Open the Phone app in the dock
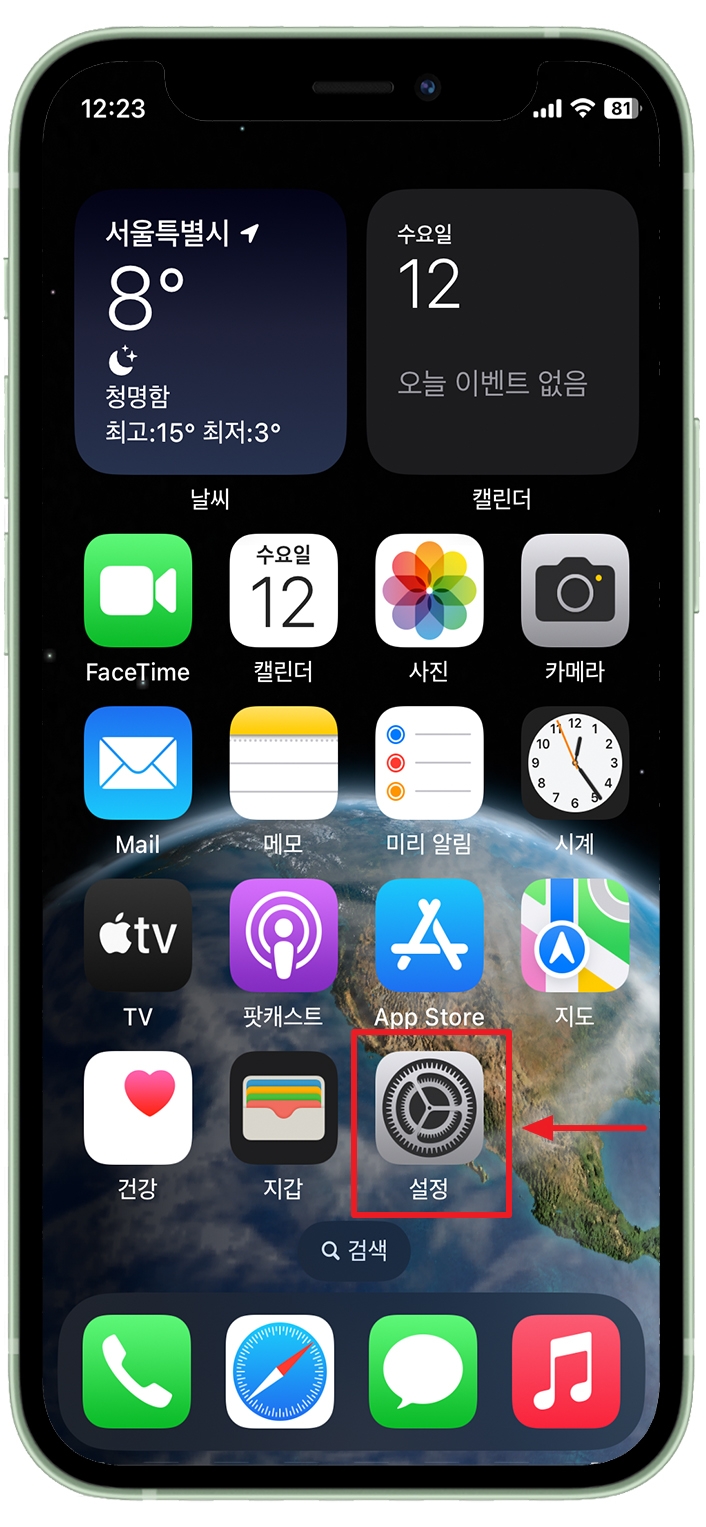This screenshot has width=706, height=1527. tap(137, 1371)
